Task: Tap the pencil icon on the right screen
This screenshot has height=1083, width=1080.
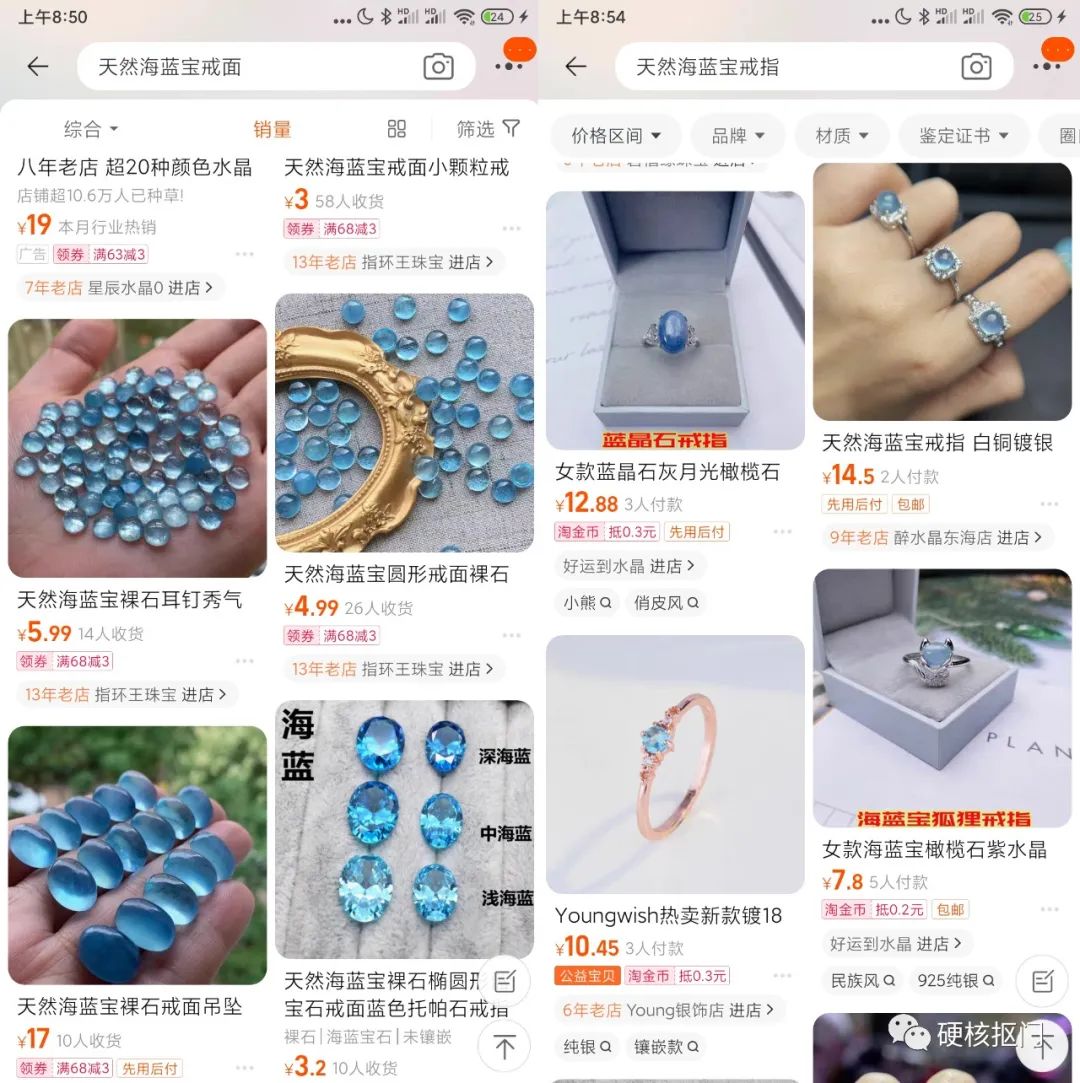Action: [1040, 981]
